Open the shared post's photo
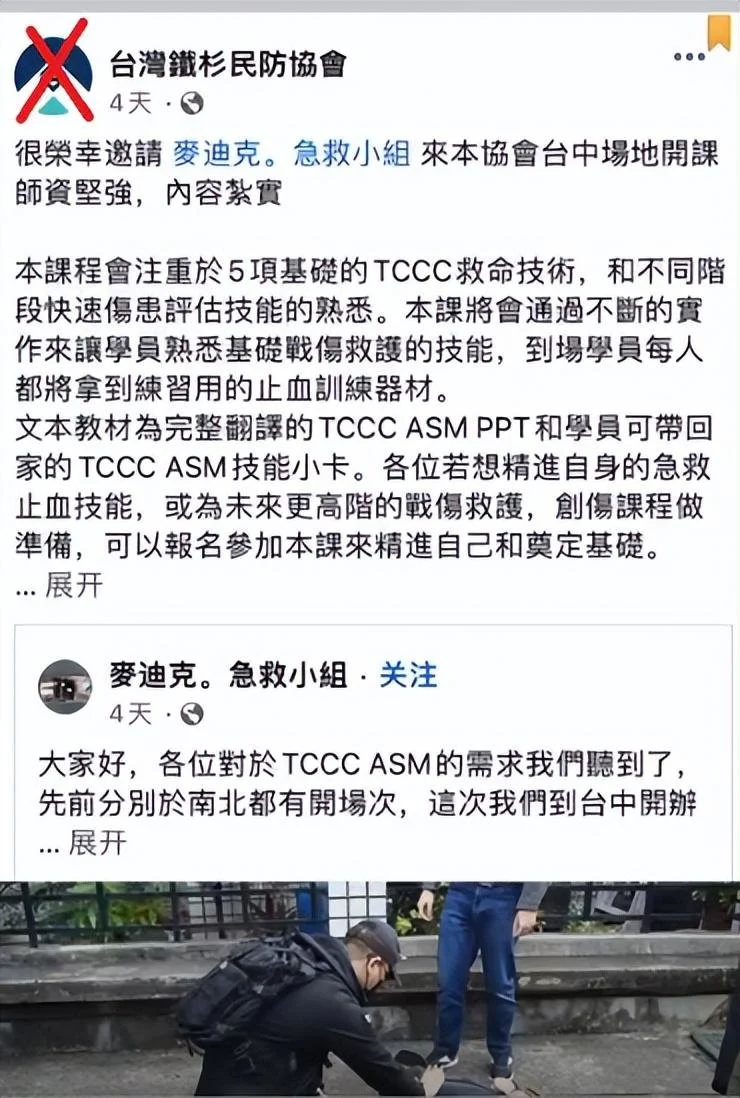 tap(370, 988)
